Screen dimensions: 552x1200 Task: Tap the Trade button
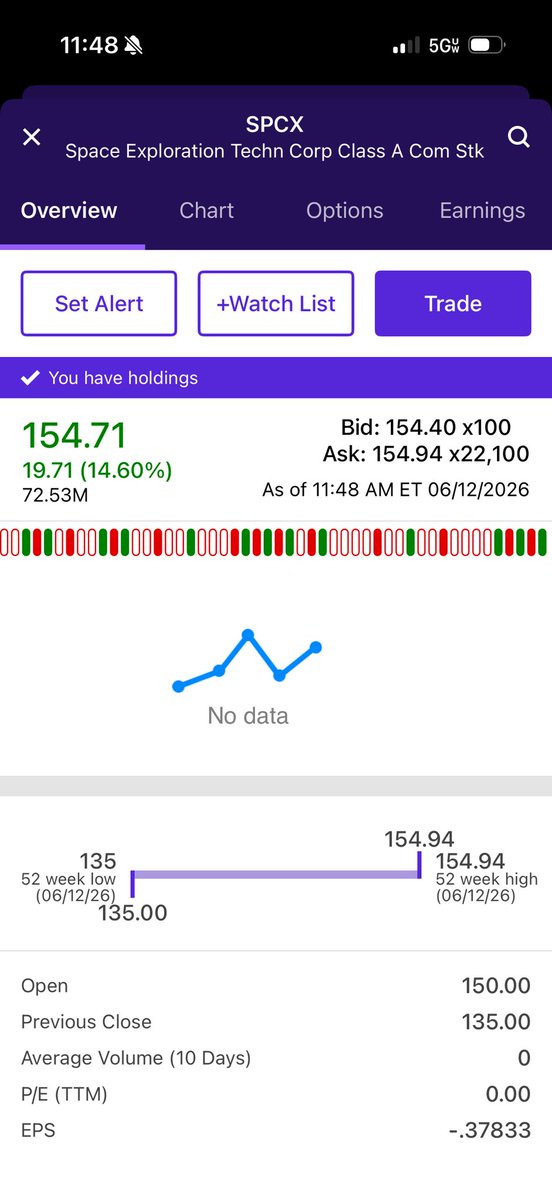pos(453,303)
